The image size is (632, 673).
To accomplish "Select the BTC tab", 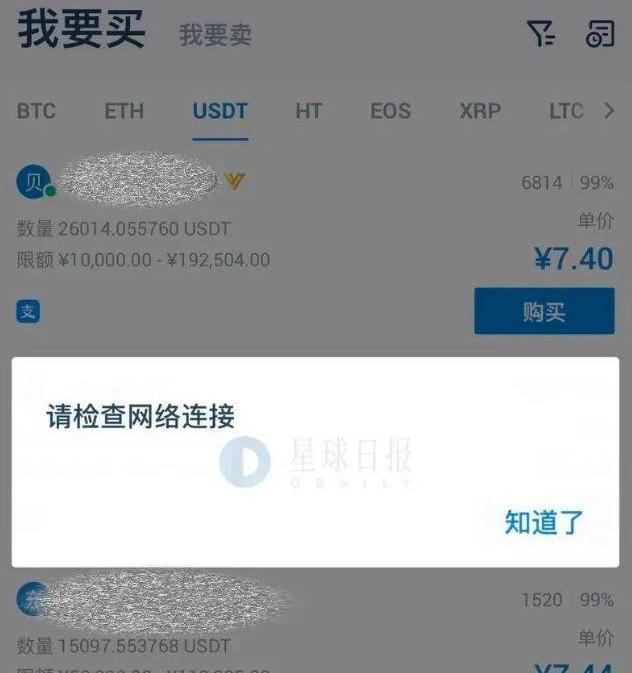I will pyautogui.click(x=36, y=111).
